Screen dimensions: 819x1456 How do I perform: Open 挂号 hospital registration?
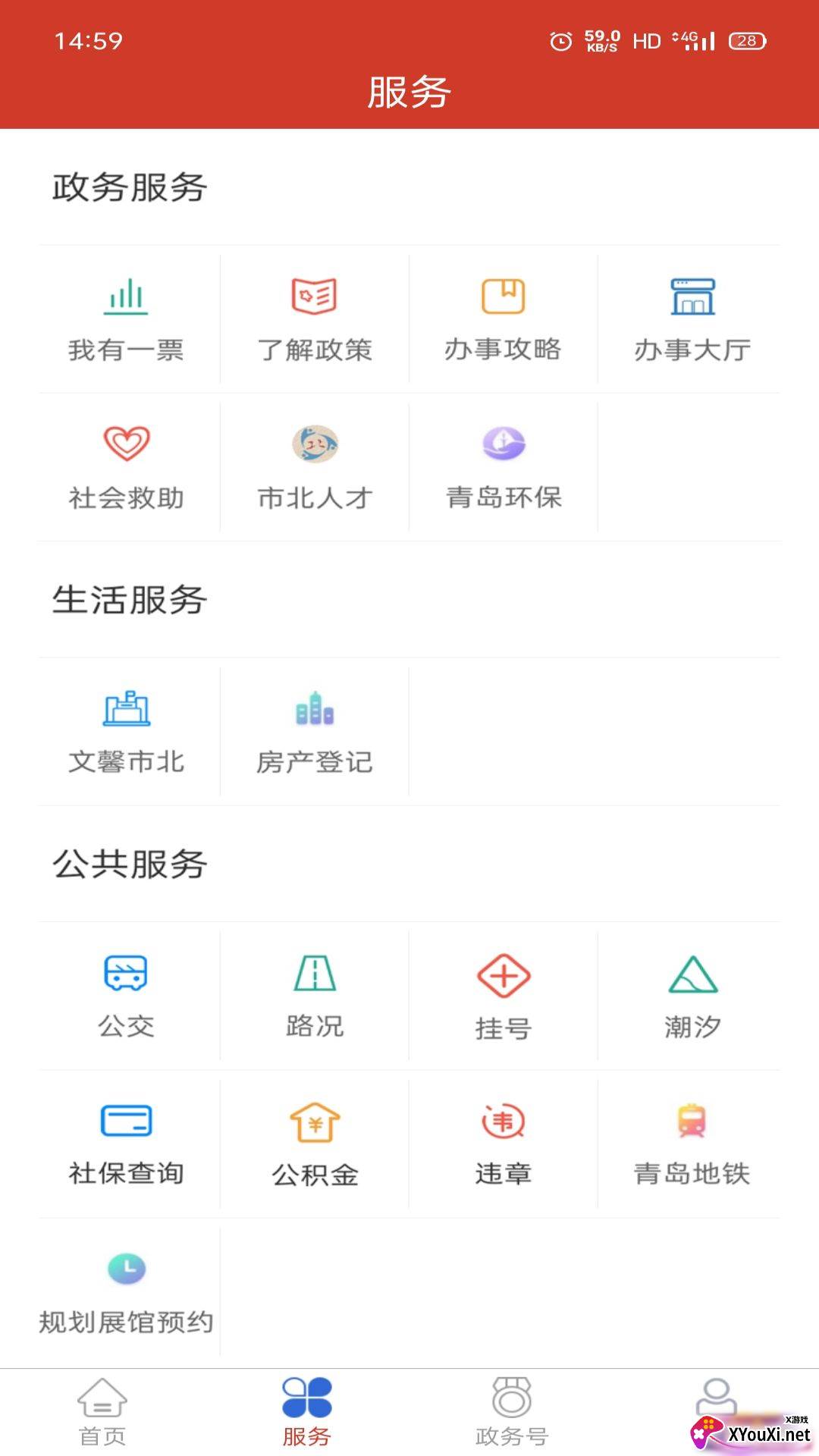[504, 996]
